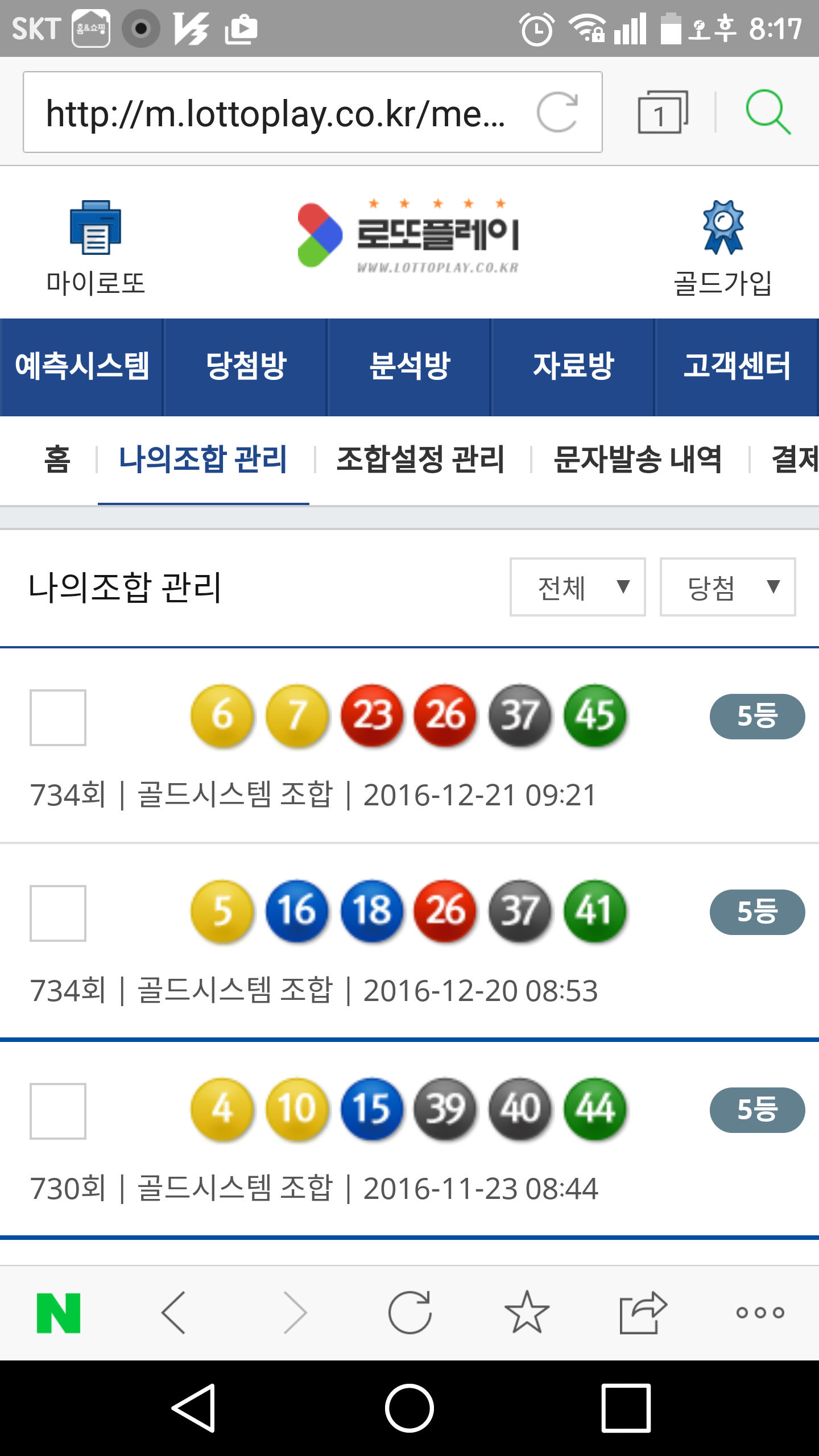Image resolution: width=819 pixels, height=1456 pixels.
Task: Open 조합설정 관리 sub-tab
Action: click(420, 460)
